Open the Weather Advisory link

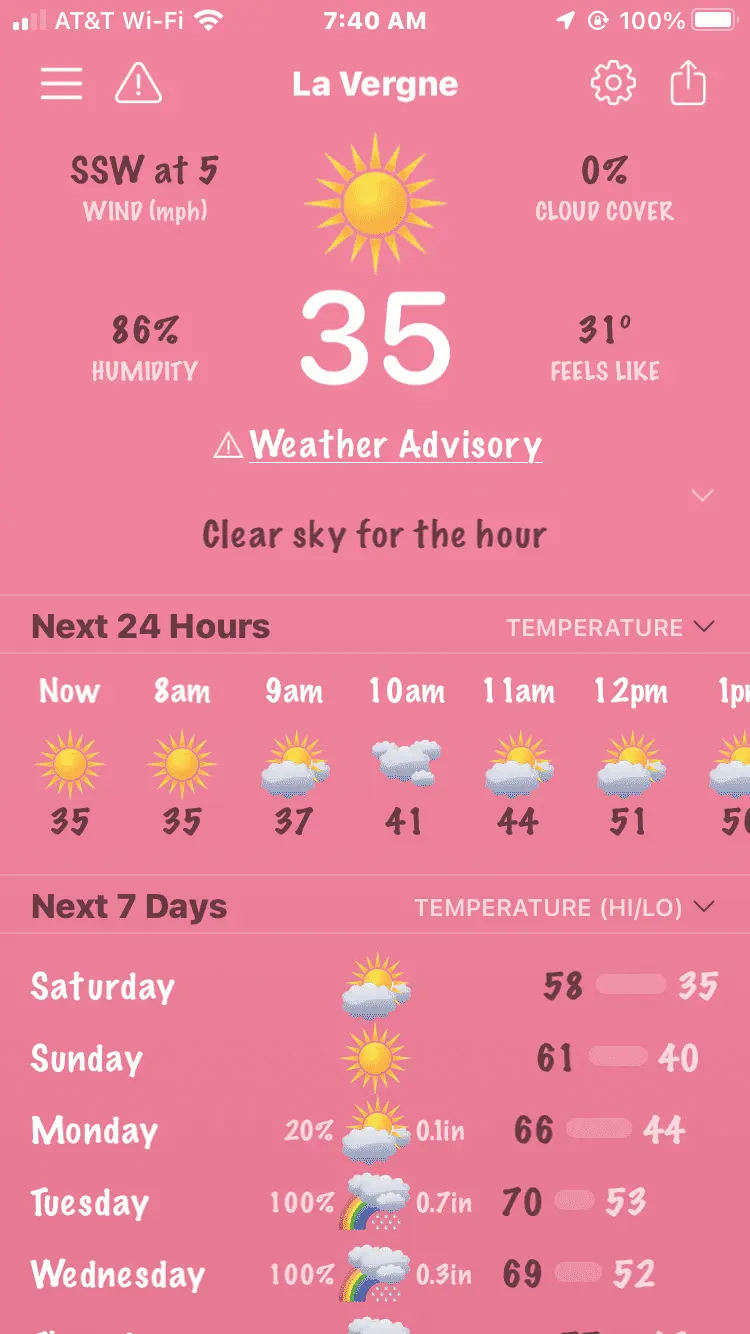(x=379, y=445)
